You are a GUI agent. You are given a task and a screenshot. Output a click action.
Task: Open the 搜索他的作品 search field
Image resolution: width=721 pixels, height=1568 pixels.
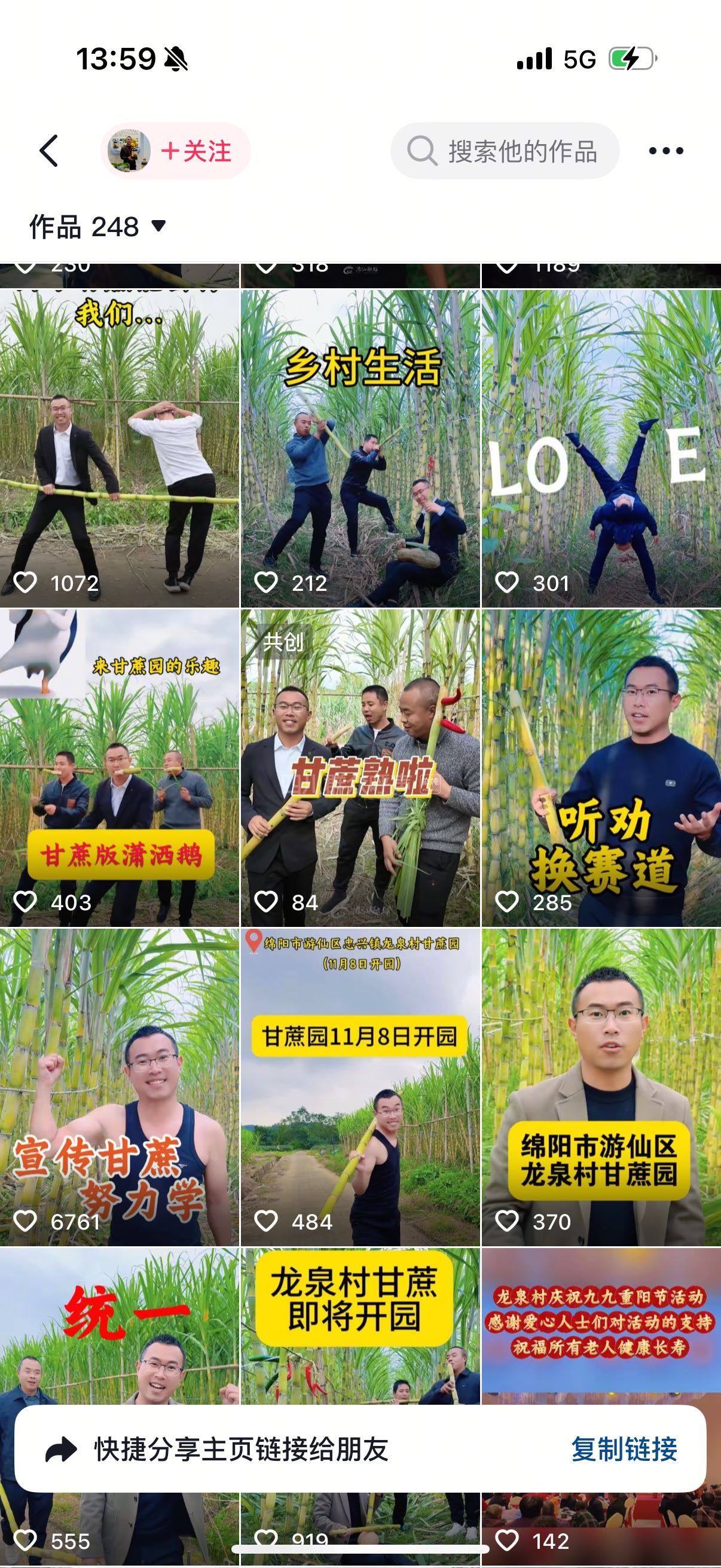pyautogui.click(x=505, y=151)
